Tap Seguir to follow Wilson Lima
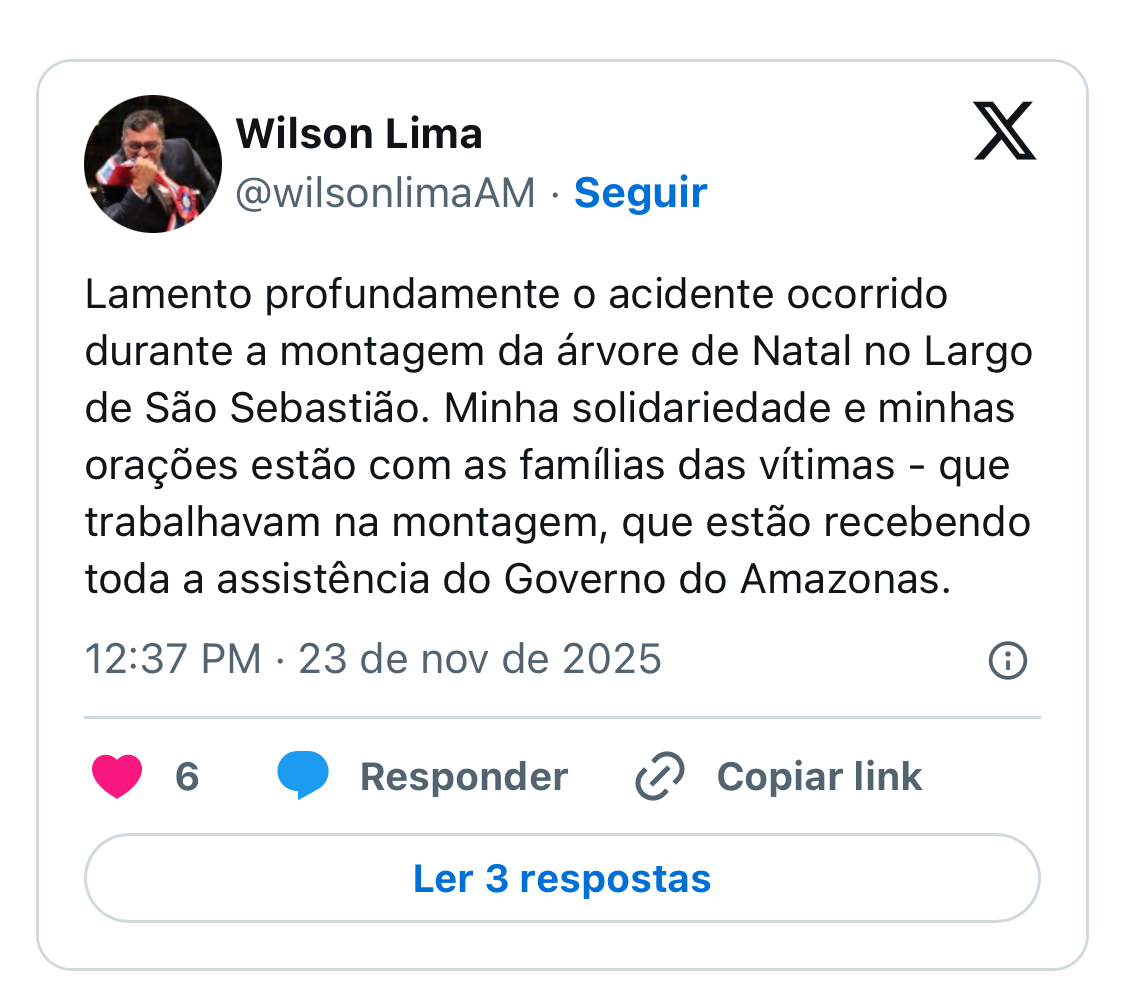The width and height of the screenshot is (1125, 1006). pos(640,192)
